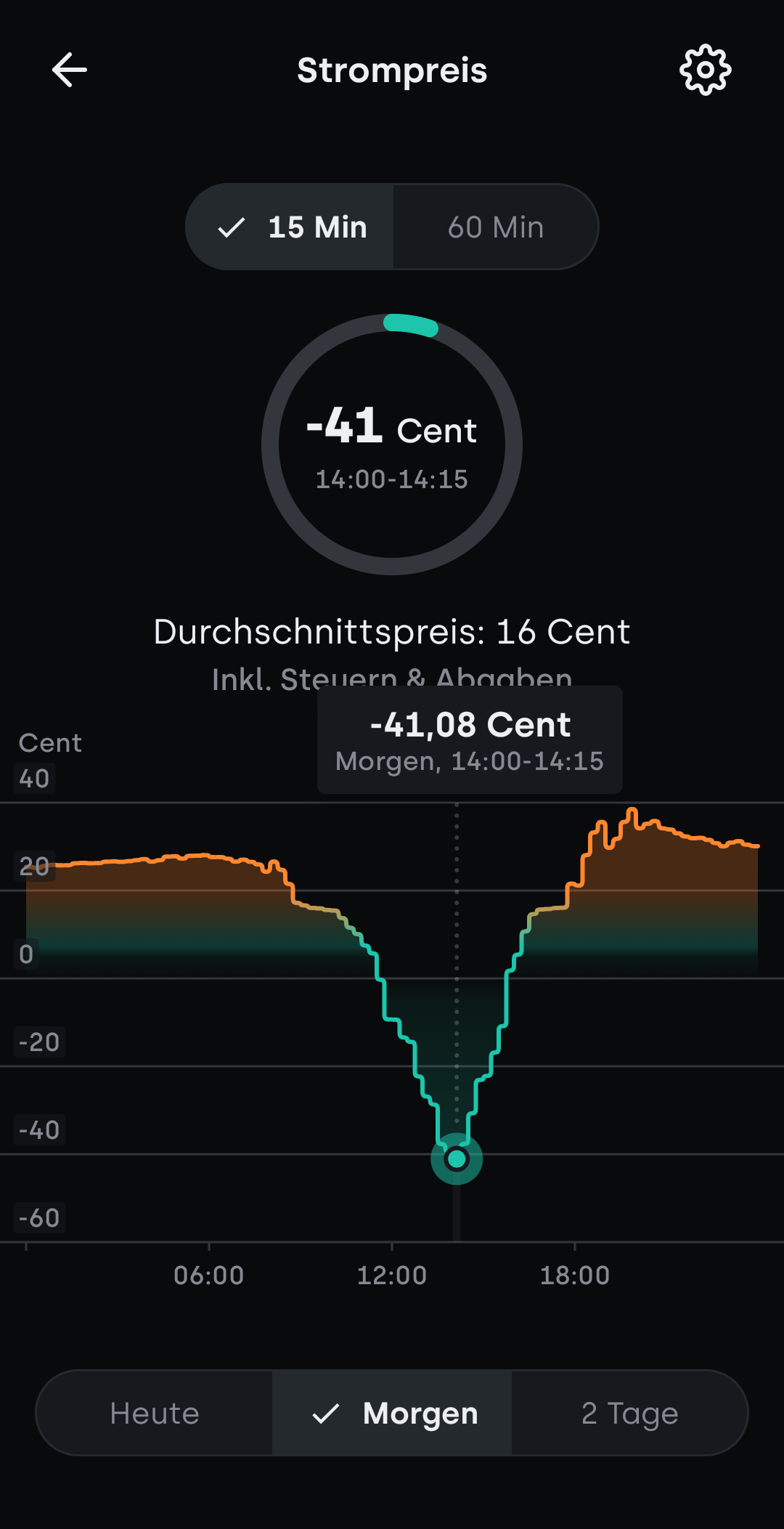The width and height of the screenshot is (784, 1529).
Task: Go back using the arrow icon
Action: tap(70, 70)
